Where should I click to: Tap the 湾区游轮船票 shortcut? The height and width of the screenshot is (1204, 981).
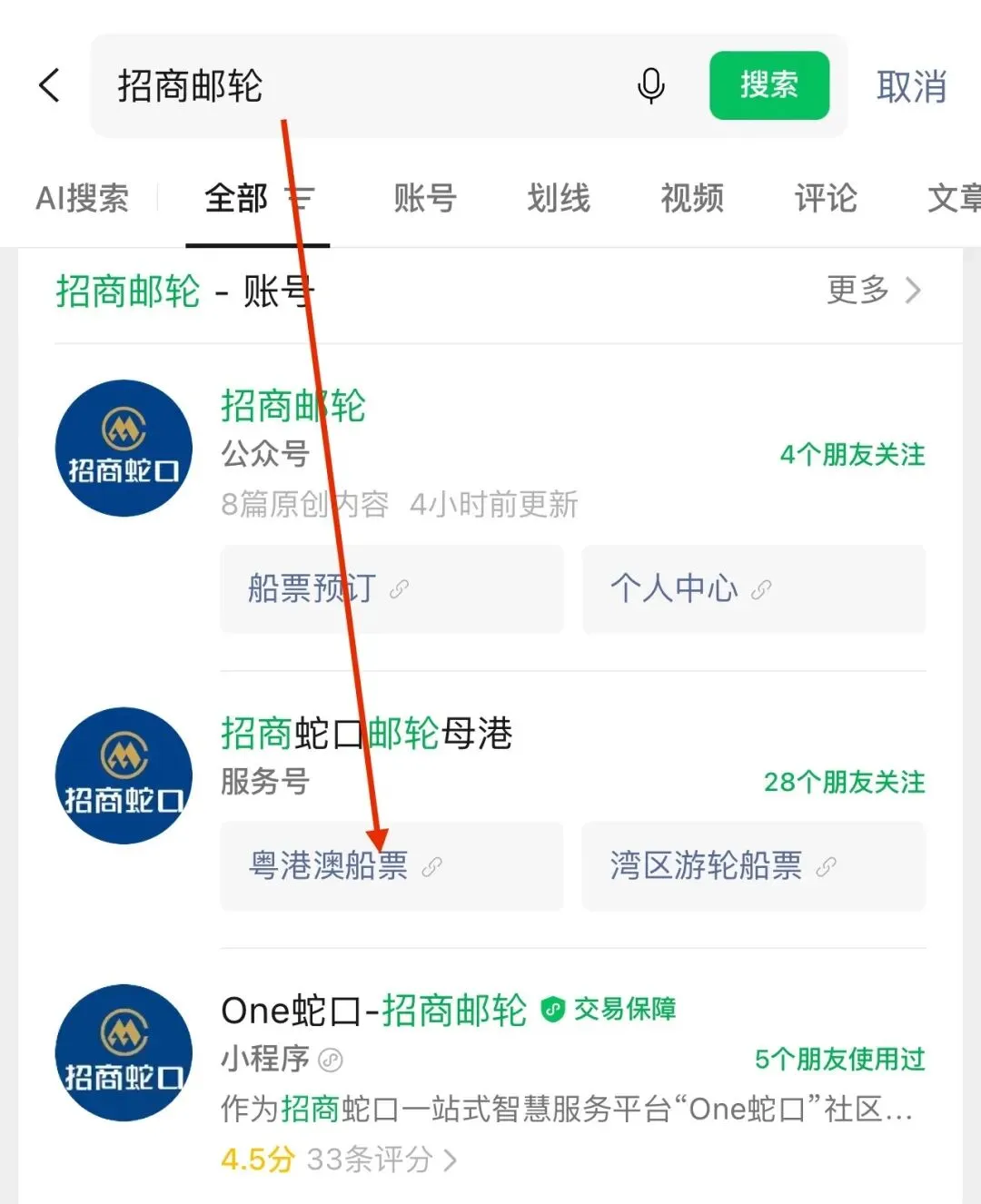(754, 866)
